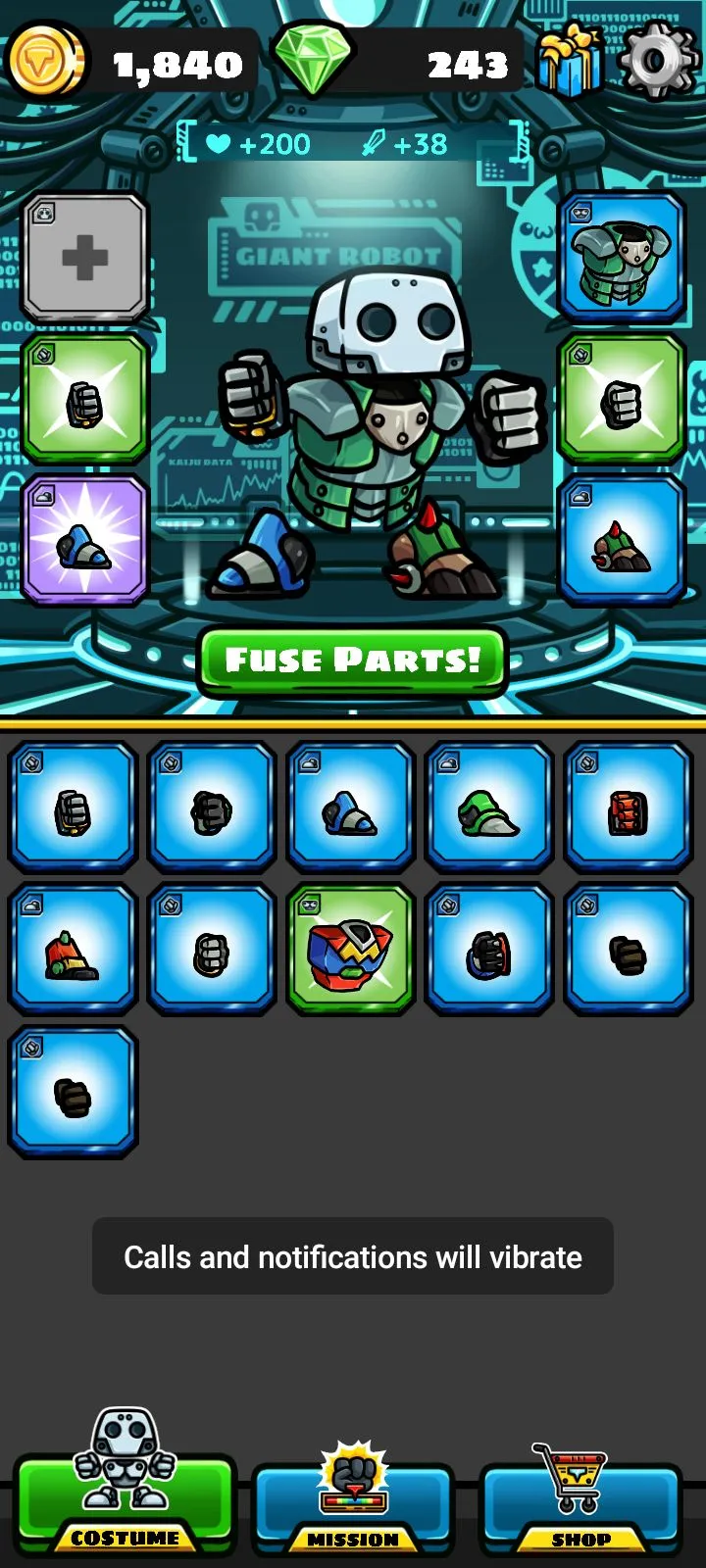Image resolution: width=706 pixels, height=1568 pixels.
Task: Select the green shoe part in inventory
Action: (488, 808)
